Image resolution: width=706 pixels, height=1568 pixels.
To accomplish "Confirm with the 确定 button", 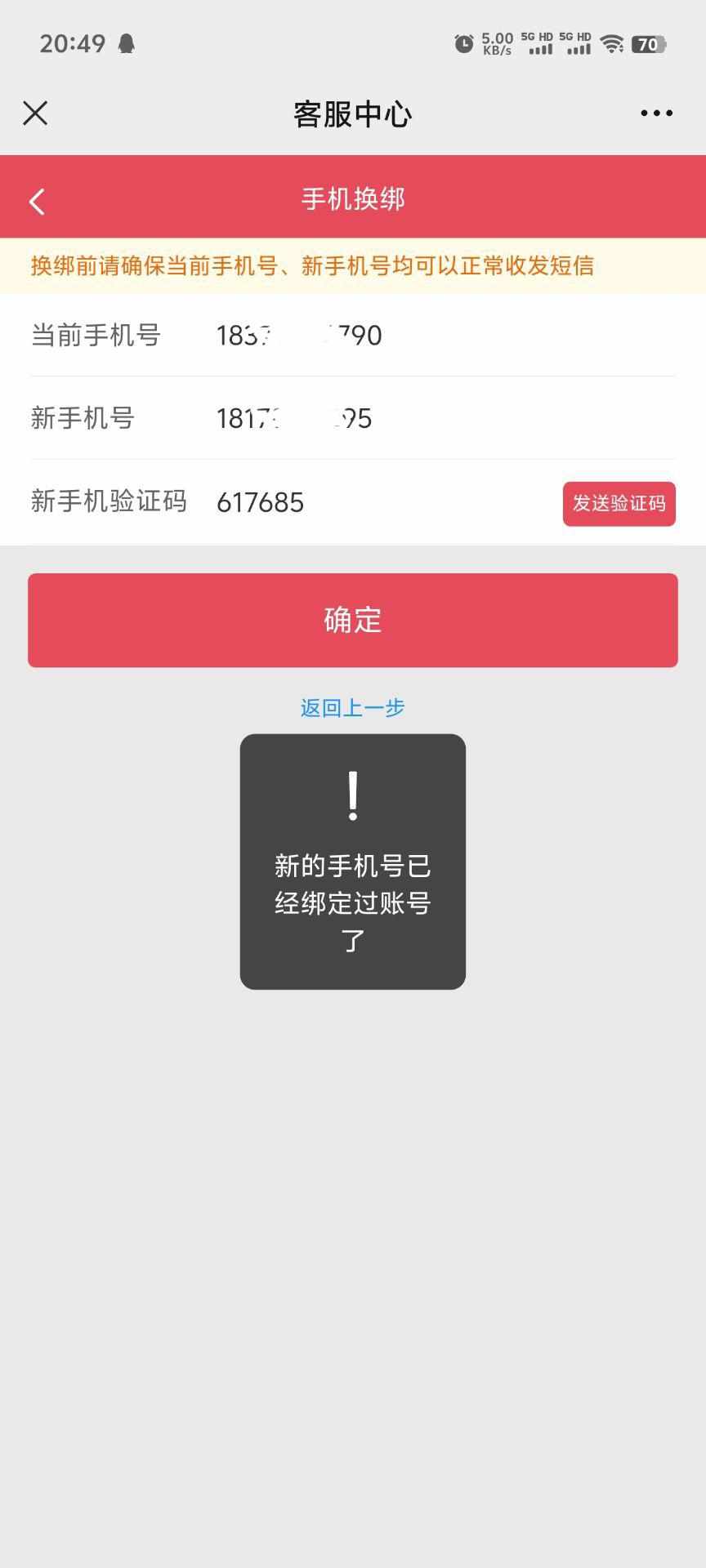I will coord(353,620).
